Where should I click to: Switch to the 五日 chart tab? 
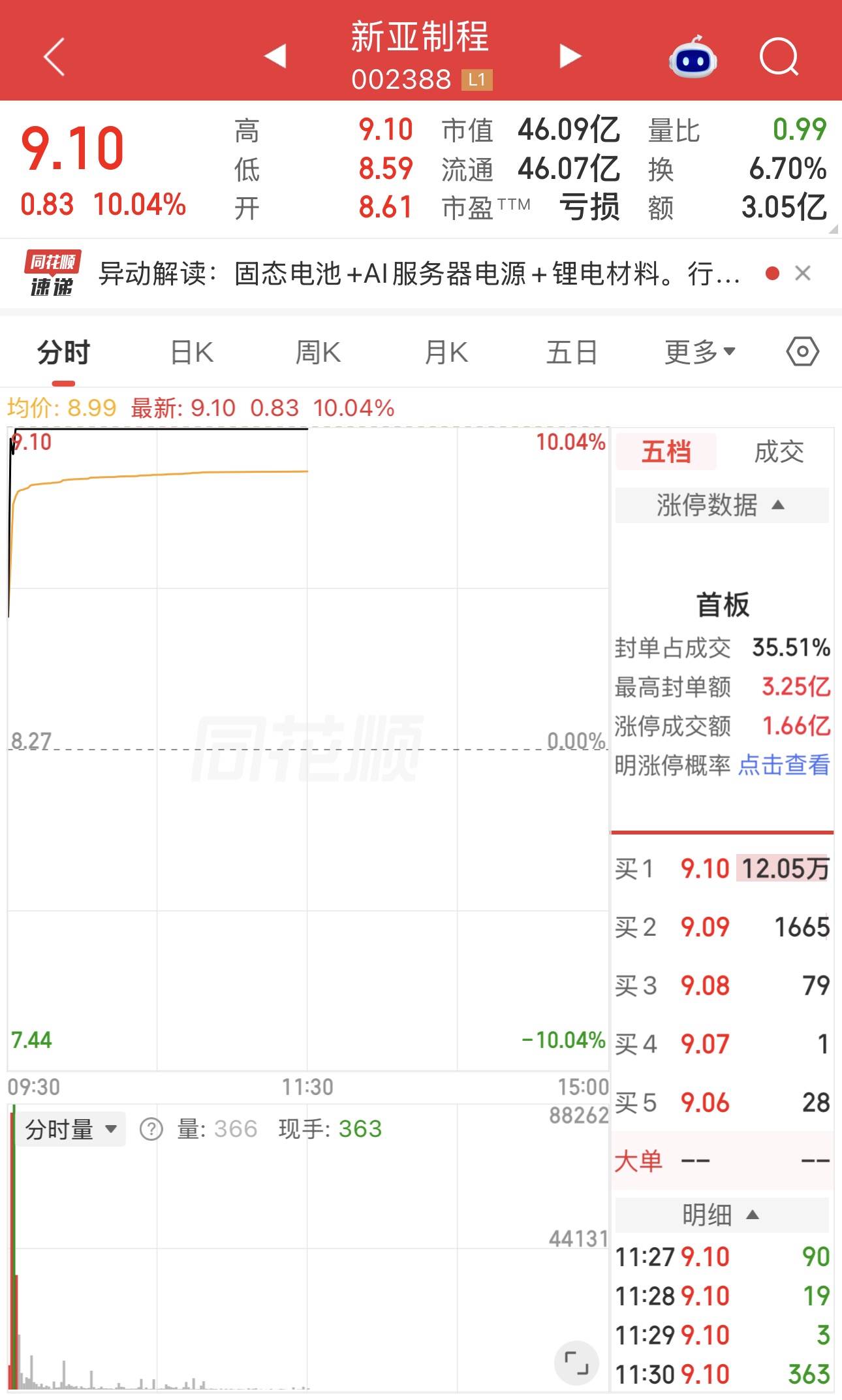572,353
